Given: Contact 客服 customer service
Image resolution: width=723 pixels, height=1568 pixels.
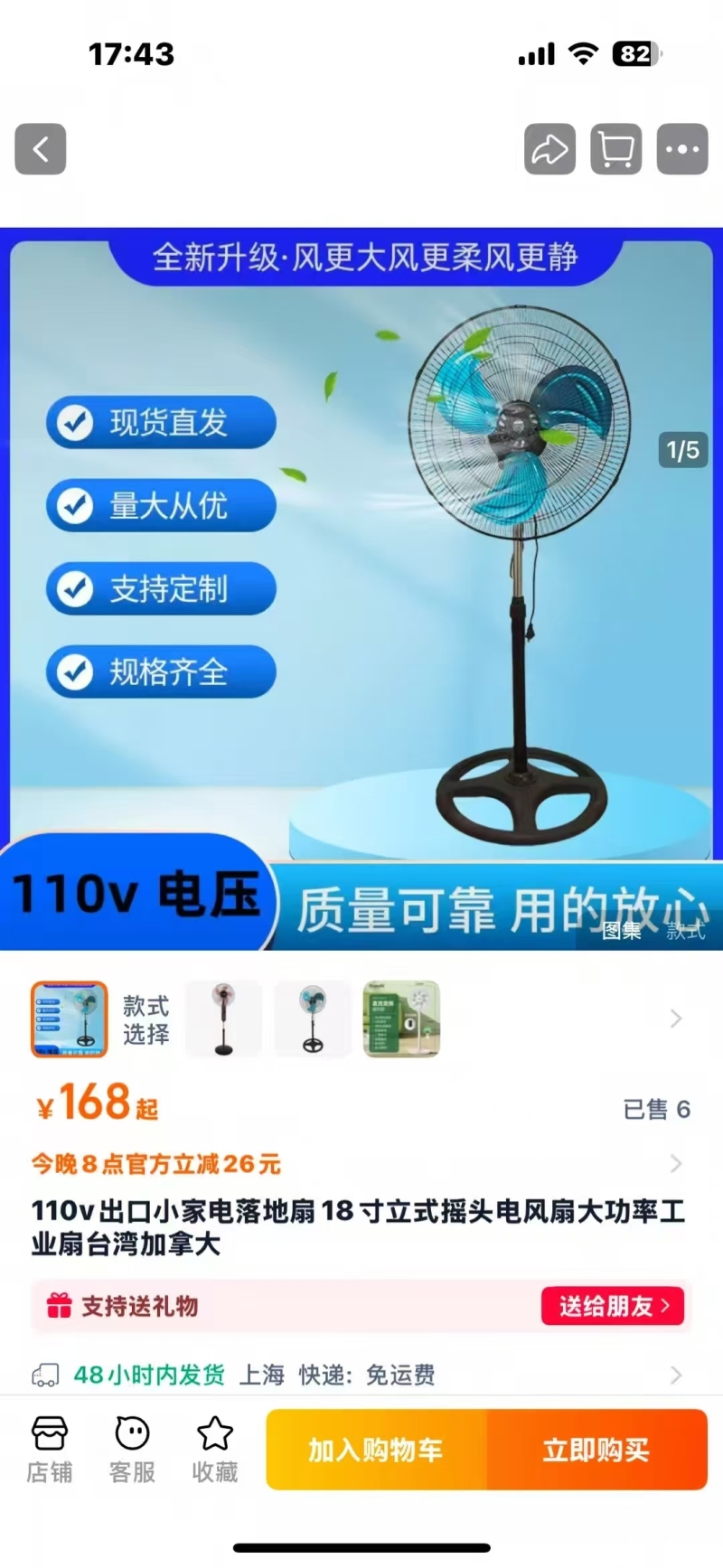Looking at the screenshot, I should [132, 1450].
